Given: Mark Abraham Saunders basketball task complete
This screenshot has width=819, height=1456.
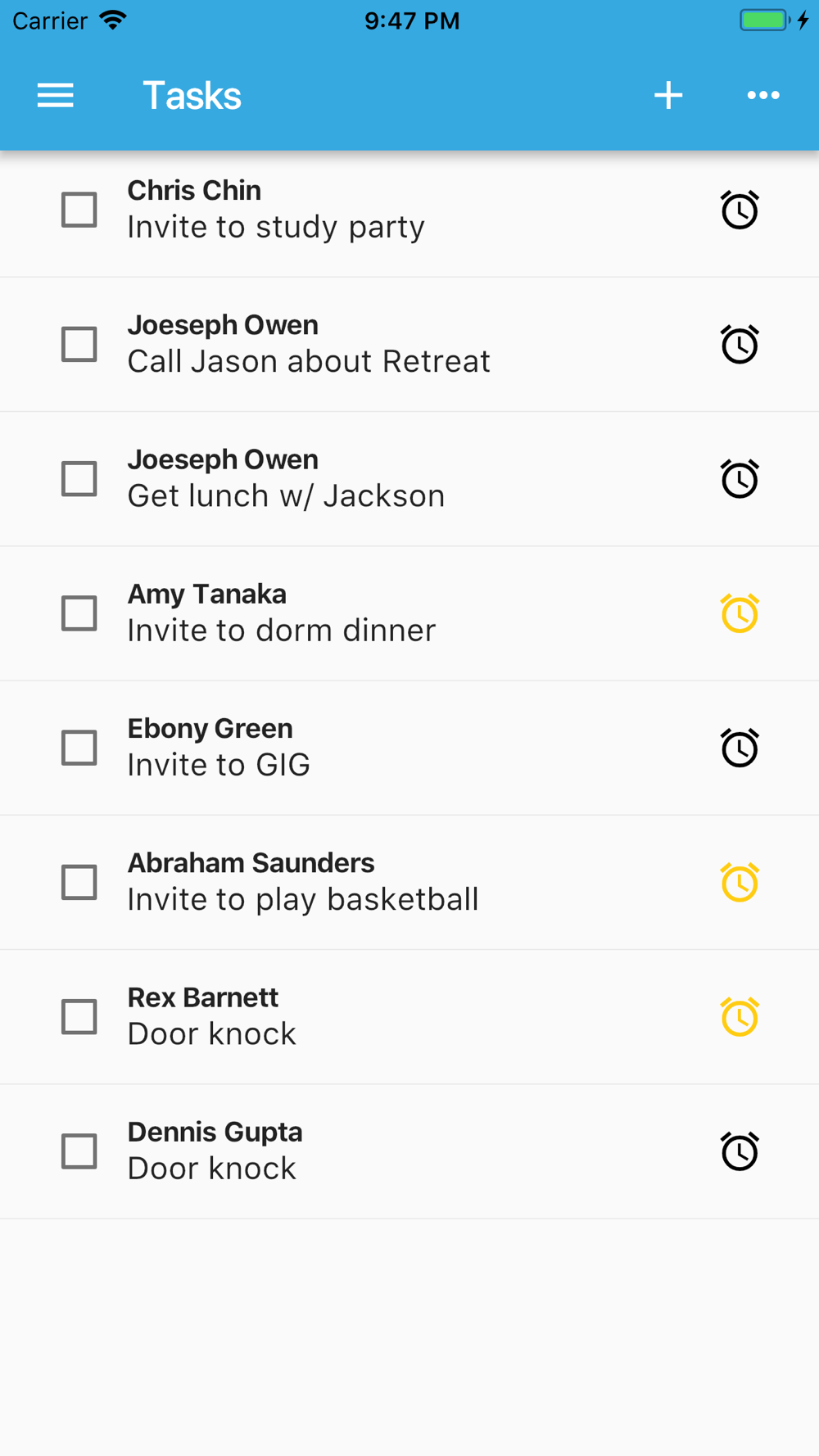Looking at the screenshot, I should click(79, 883).
